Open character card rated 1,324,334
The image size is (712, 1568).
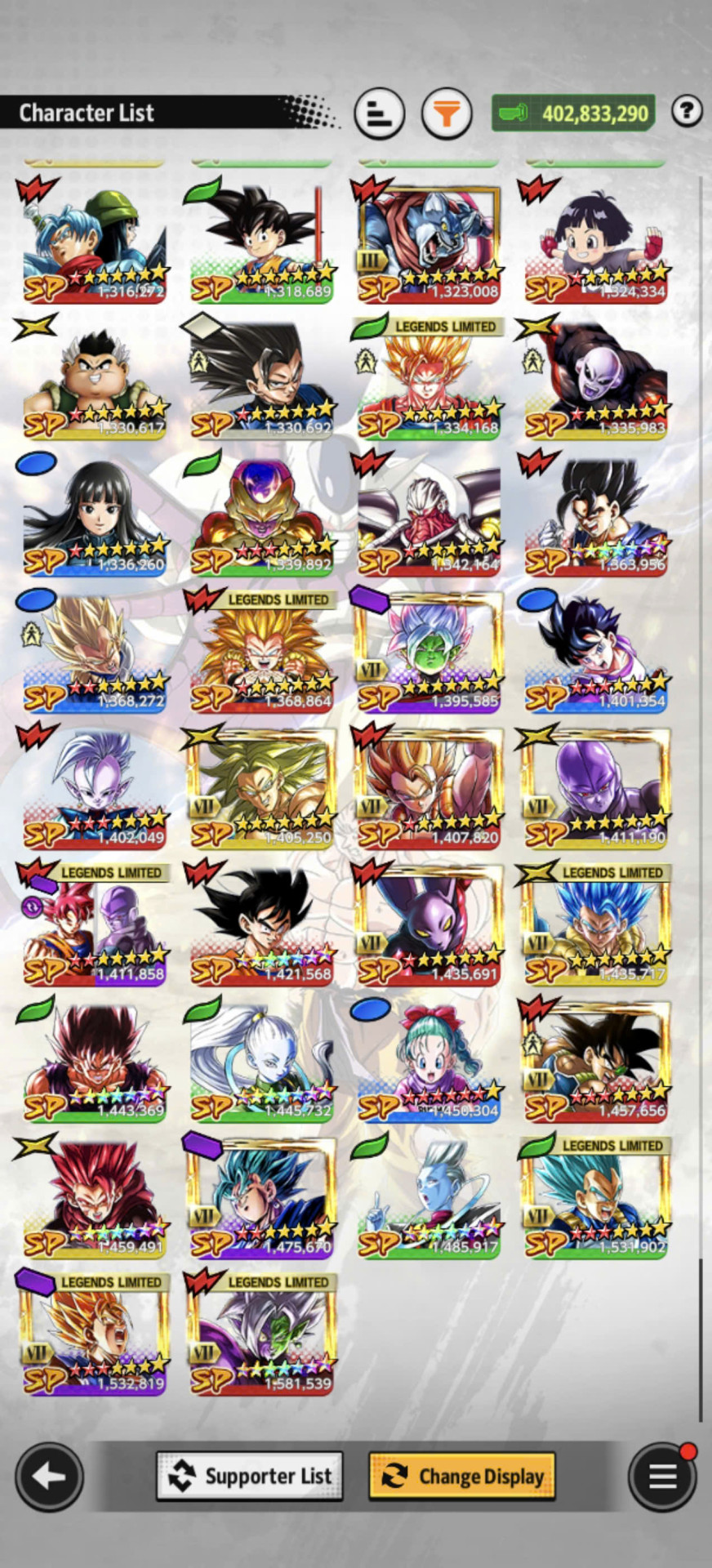pyautogui.click(x=596, y=243)
